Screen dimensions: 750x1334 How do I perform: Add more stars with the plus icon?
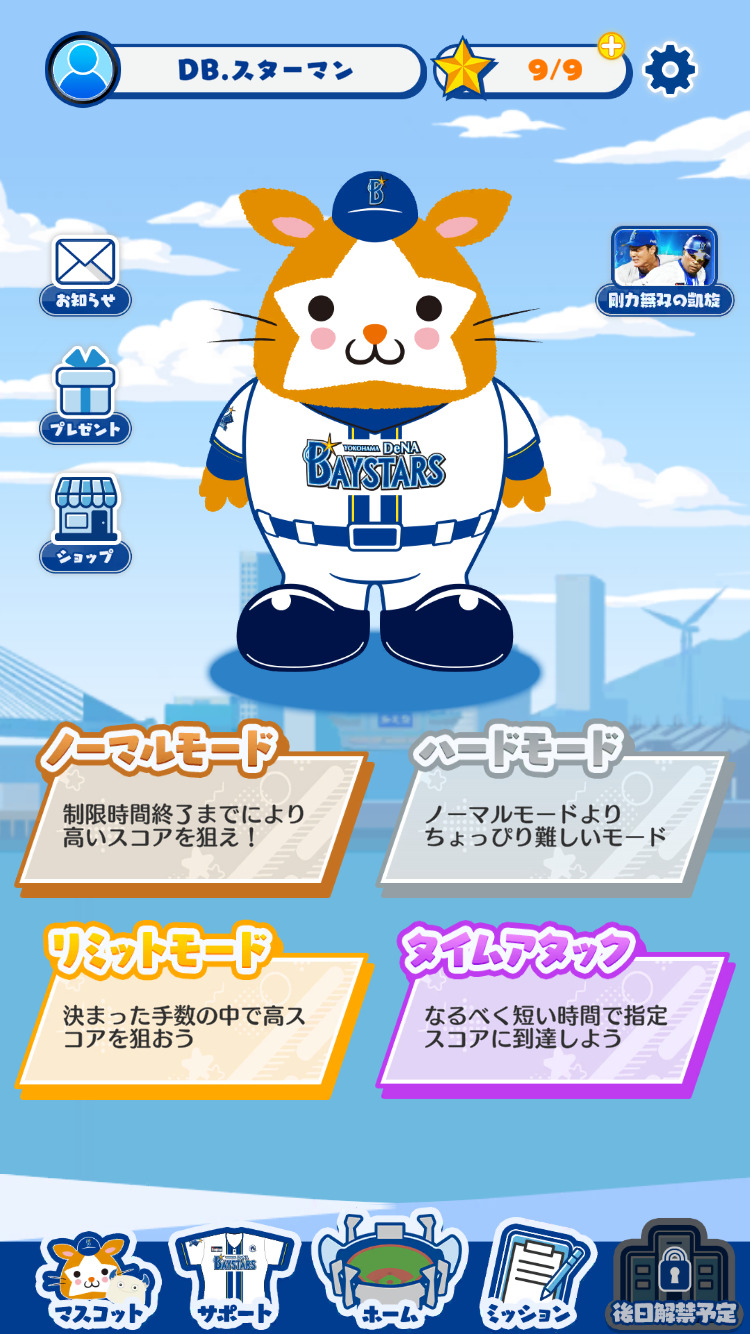pyautogui.click(x=611, y=46)
